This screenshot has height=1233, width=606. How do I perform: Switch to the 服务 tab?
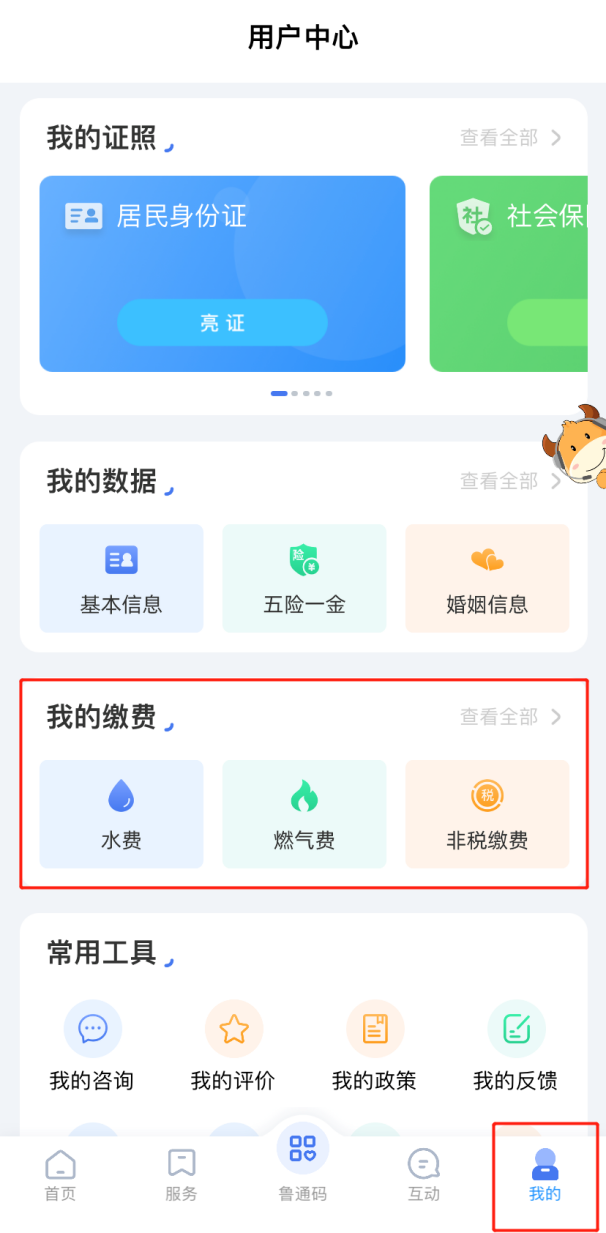(x=181, y=1175)
